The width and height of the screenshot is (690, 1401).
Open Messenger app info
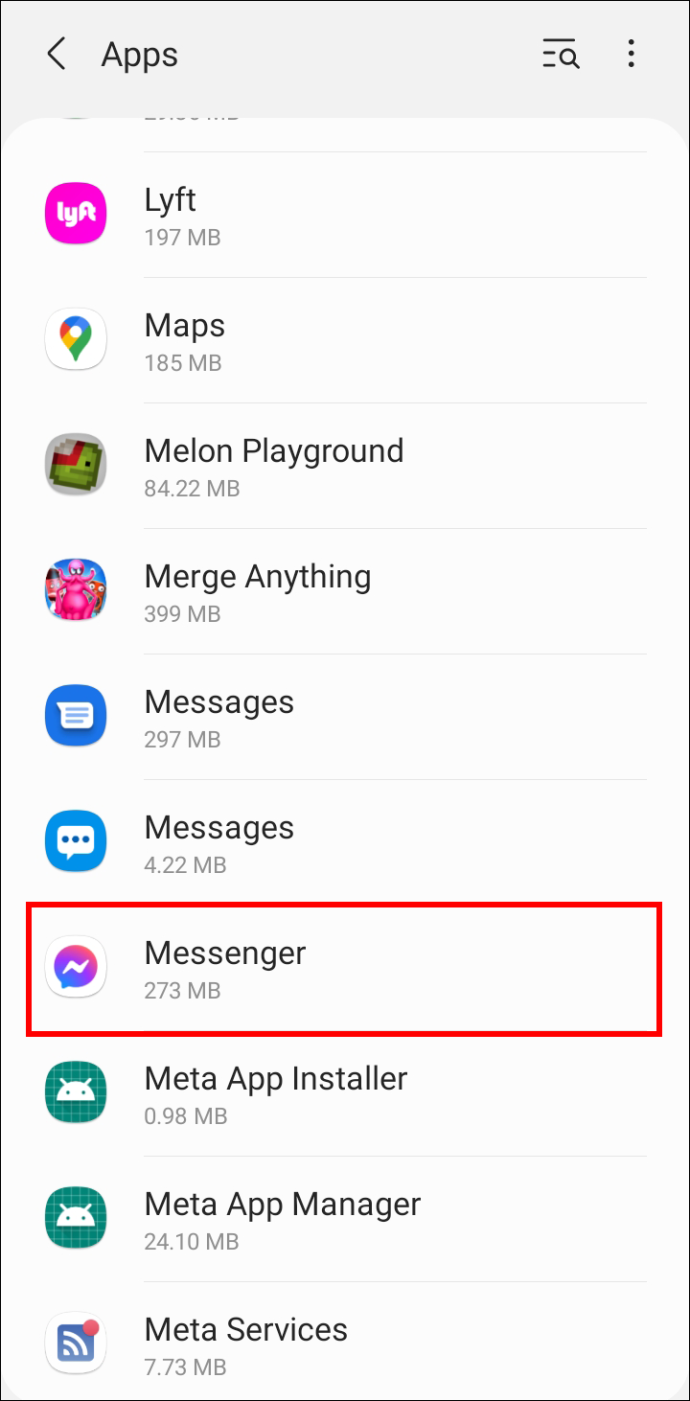(x=345, y=968)
